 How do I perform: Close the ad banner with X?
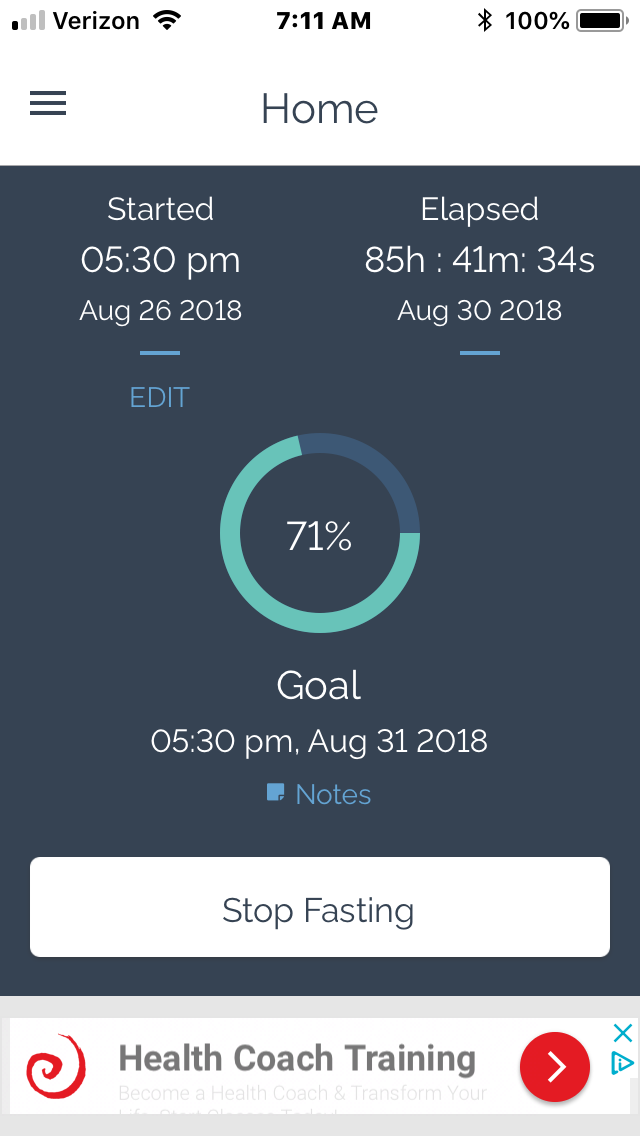tap(623, 1033)
